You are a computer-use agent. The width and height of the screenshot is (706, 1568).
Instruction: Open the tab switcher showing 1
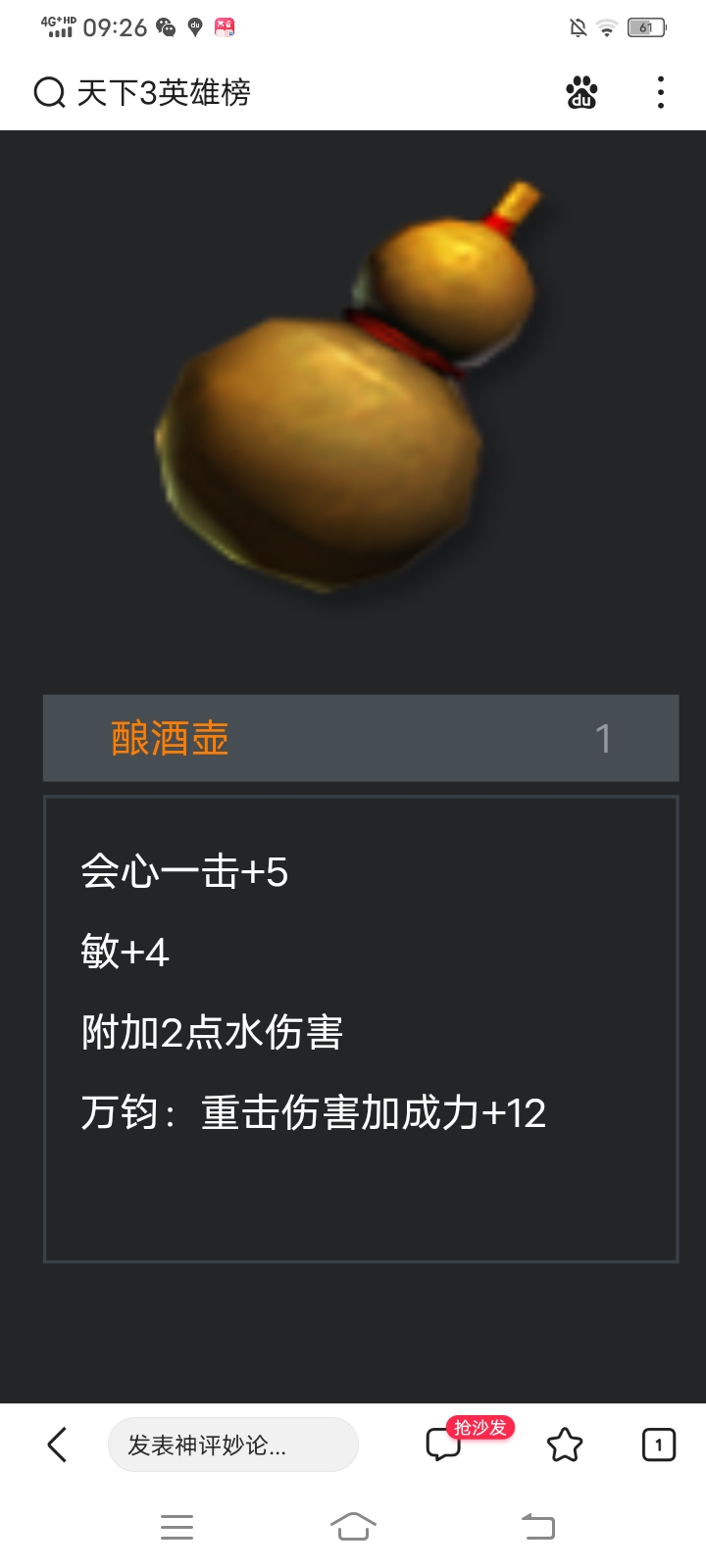tap(658, 1445)
